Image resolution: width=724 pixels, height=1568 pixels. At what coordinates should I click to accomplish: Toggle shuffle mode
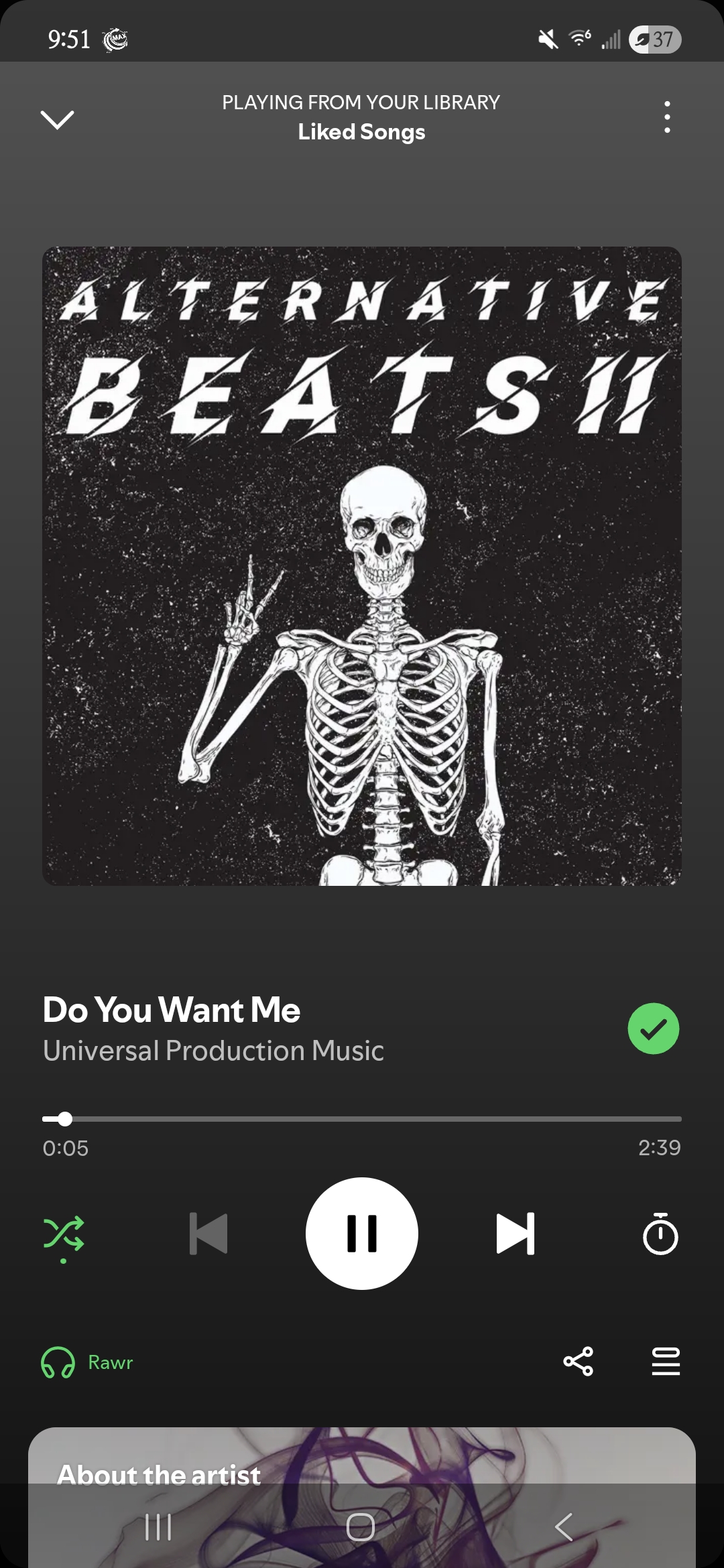click(64, 1234)
